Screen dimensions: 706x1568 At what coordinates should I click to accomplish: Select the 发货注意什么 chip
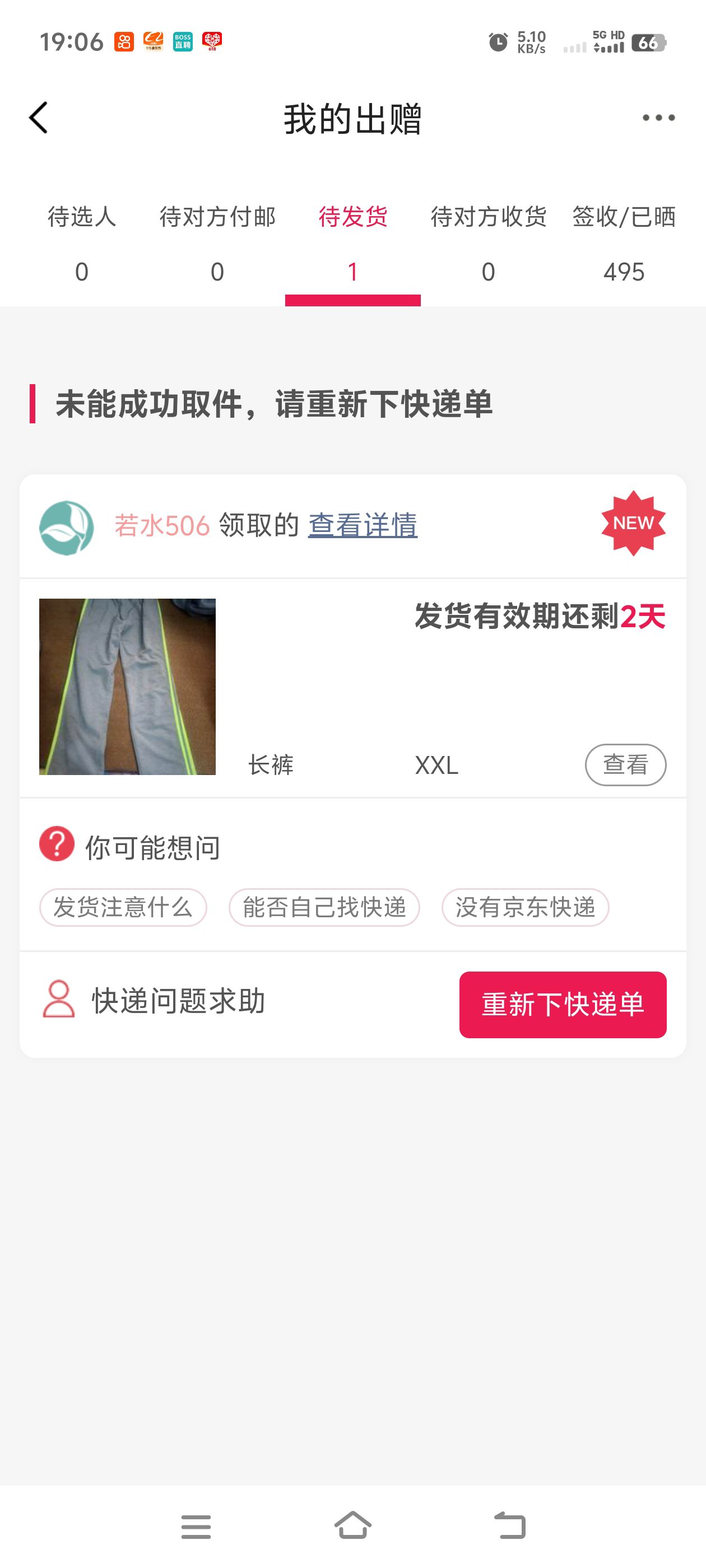123,907
